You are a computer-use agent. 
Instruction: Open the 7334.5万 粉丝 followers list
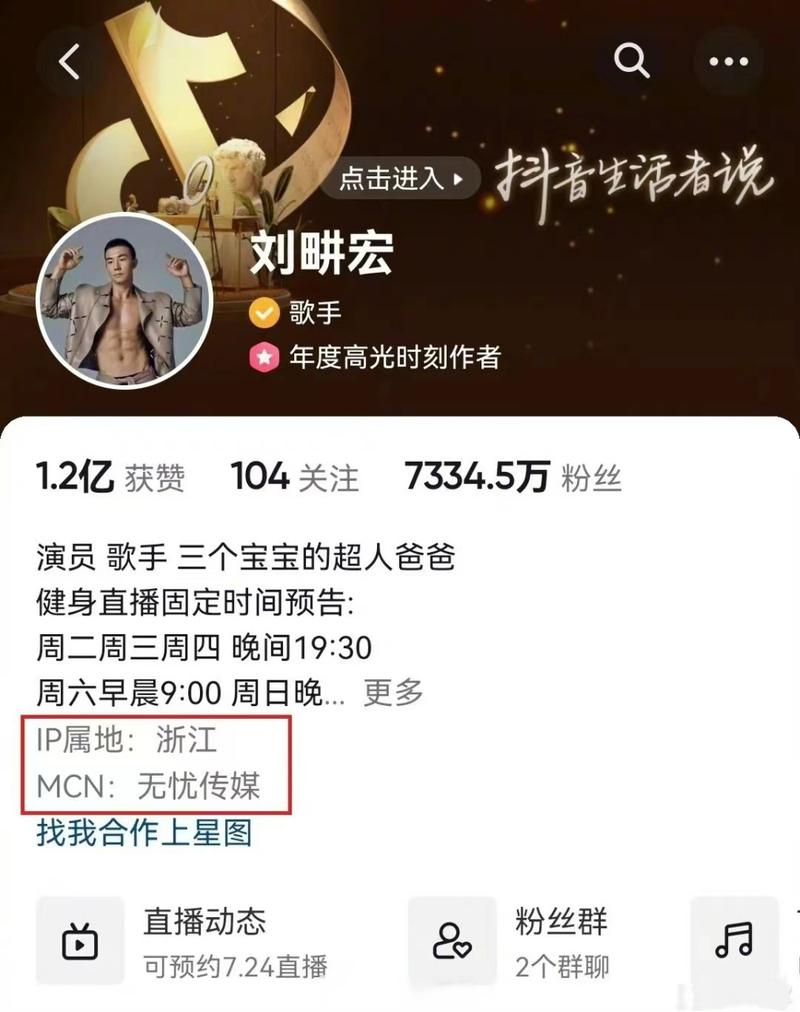coord(513,477)
